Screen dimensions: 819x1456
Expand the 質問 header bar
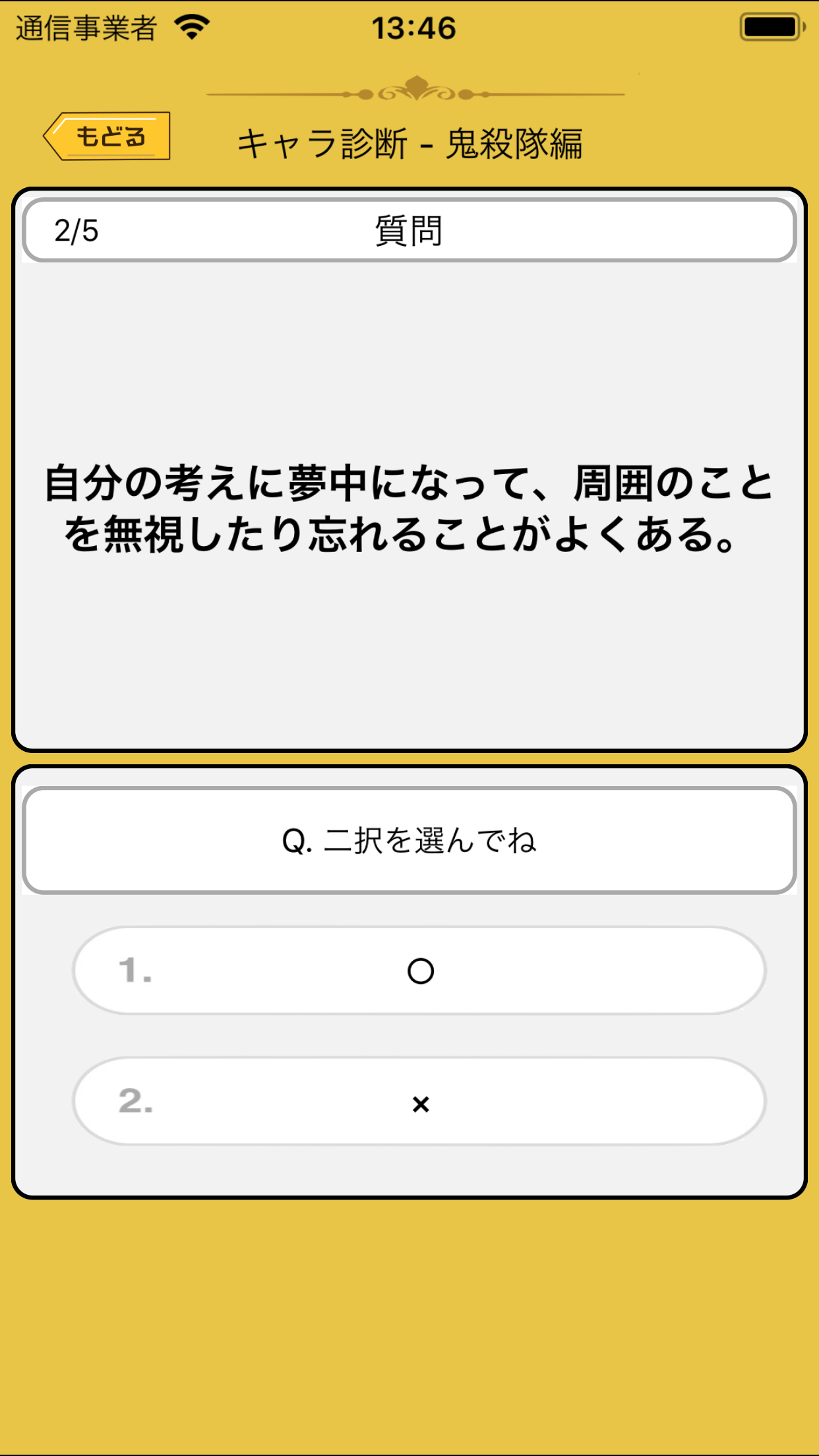click(x=409, y=231)
